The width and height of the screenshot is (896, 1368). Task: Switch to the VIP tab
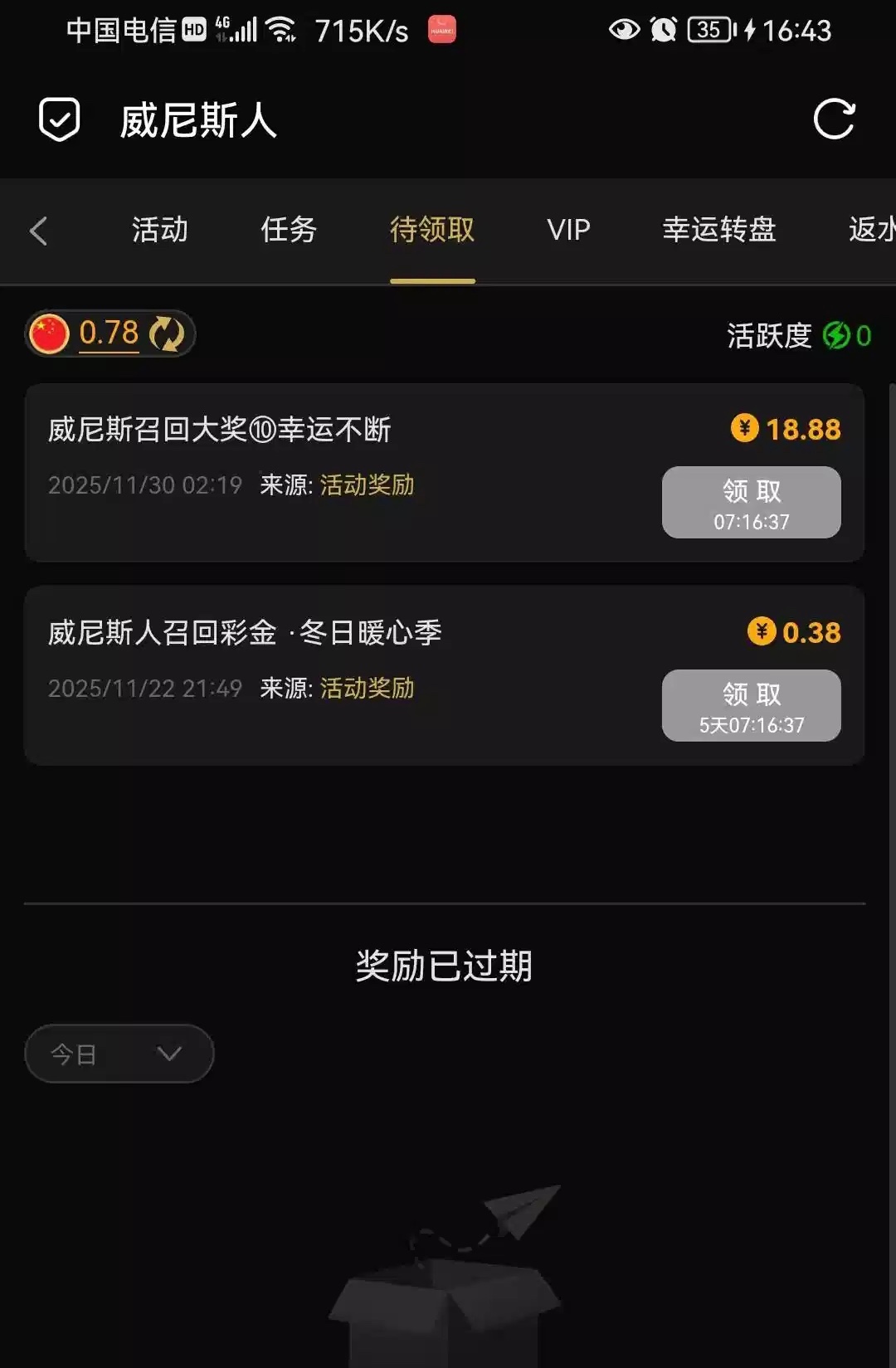pyautogui.click(x=568, y=230)
